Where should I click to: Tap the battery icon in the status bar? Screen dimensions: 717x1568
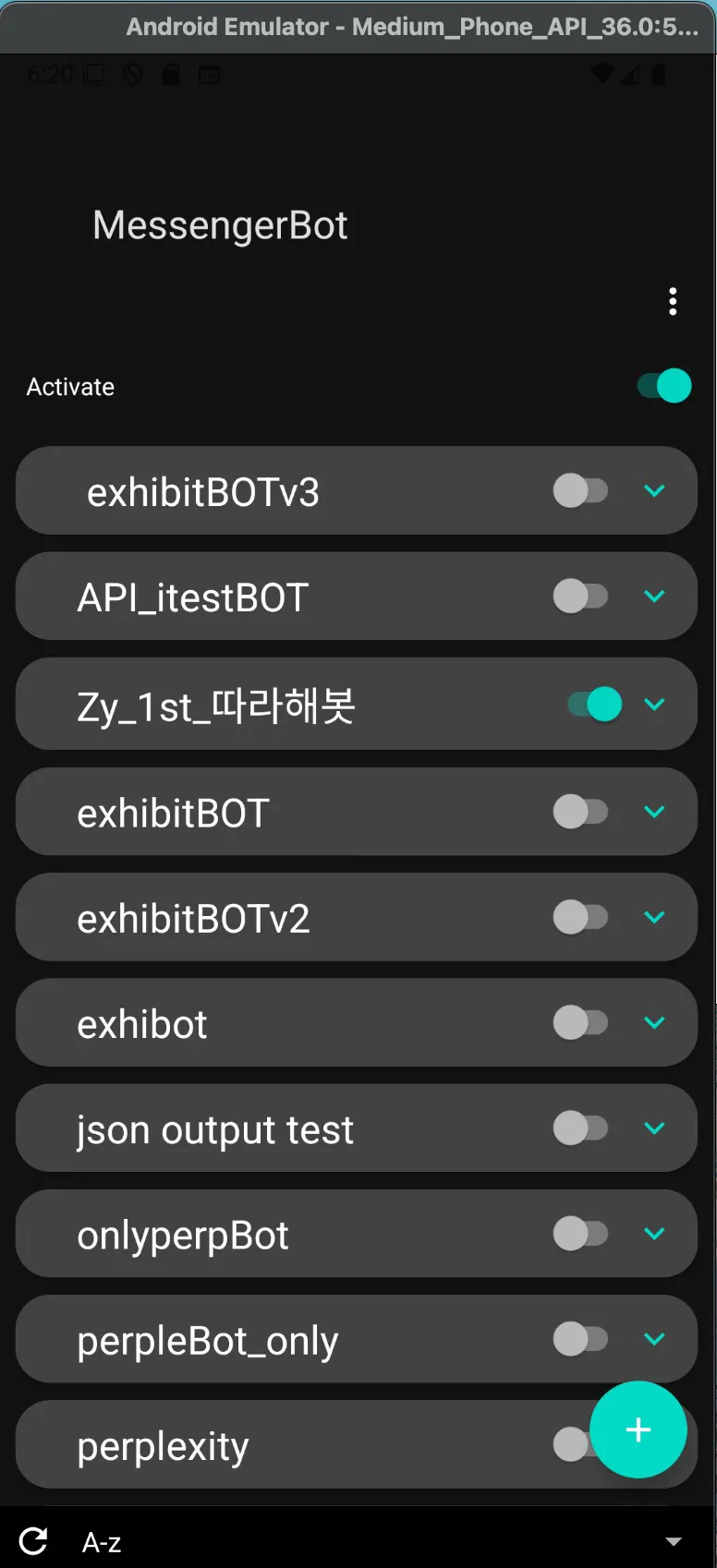click(x=660, y=74)
